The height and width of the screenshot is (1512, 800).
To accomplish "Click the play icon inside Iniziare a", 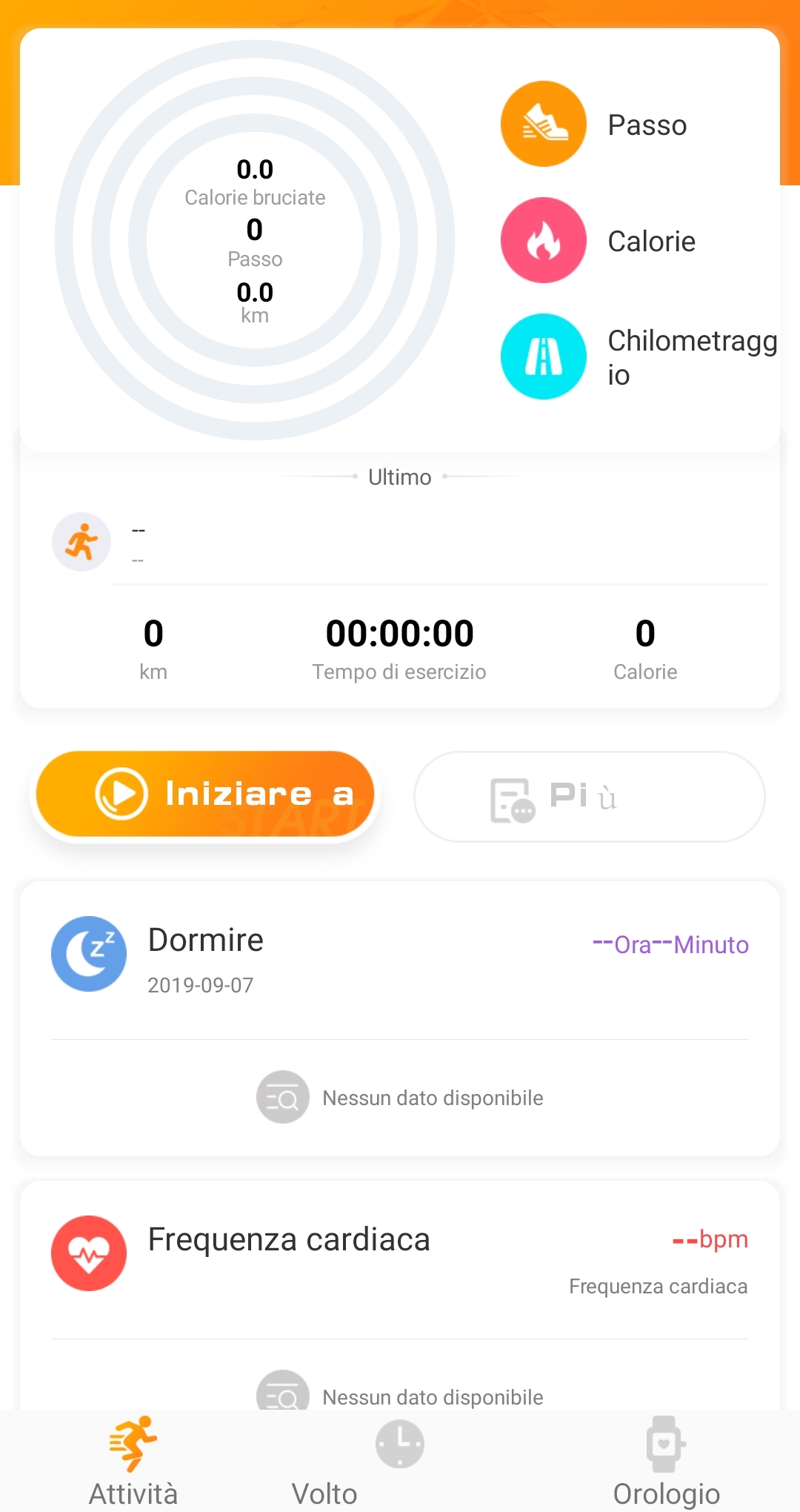I will tap(124, 793).
